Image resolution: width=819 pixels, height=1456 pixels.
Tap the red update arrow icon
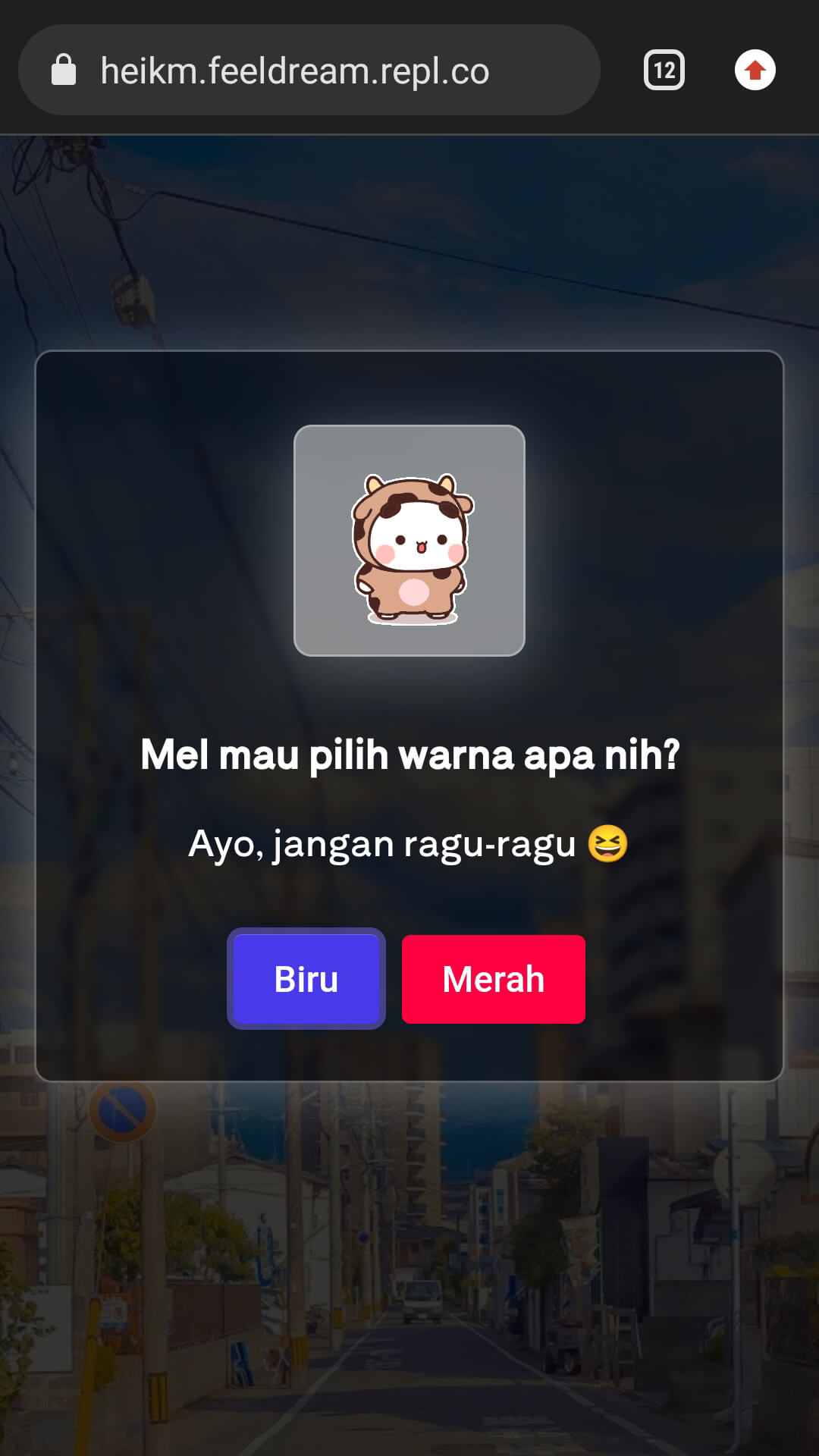point(755,71)
